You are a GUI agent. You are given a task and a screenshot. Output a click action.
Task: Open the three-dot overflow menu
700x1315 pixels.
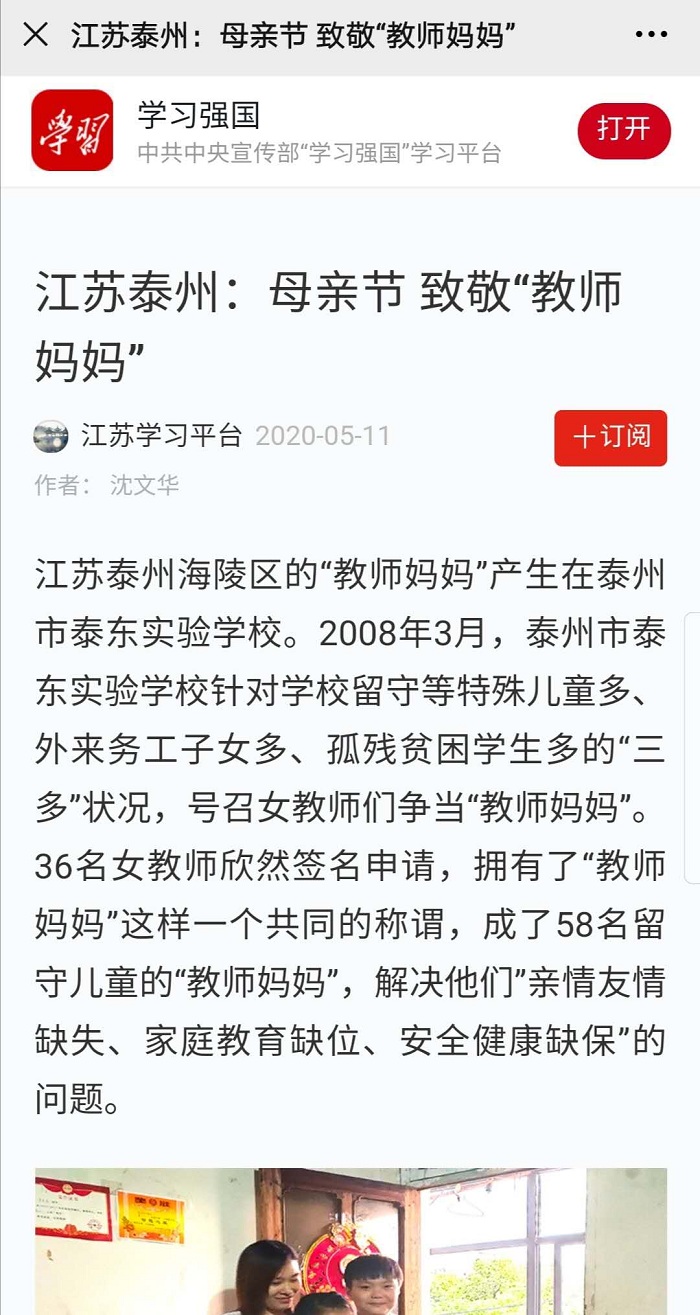click(651, 35)
